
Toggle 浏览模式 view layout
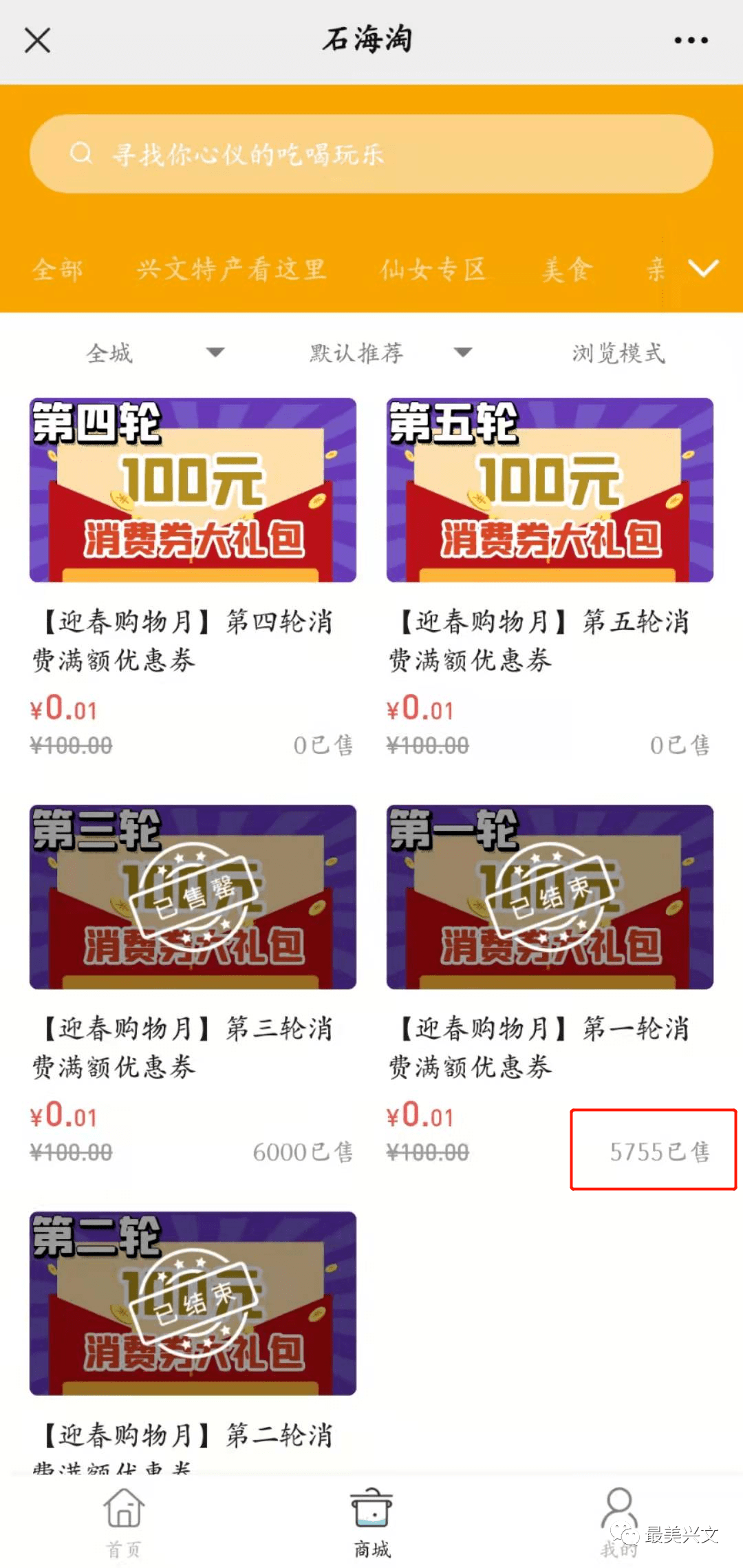pos(618,353)
